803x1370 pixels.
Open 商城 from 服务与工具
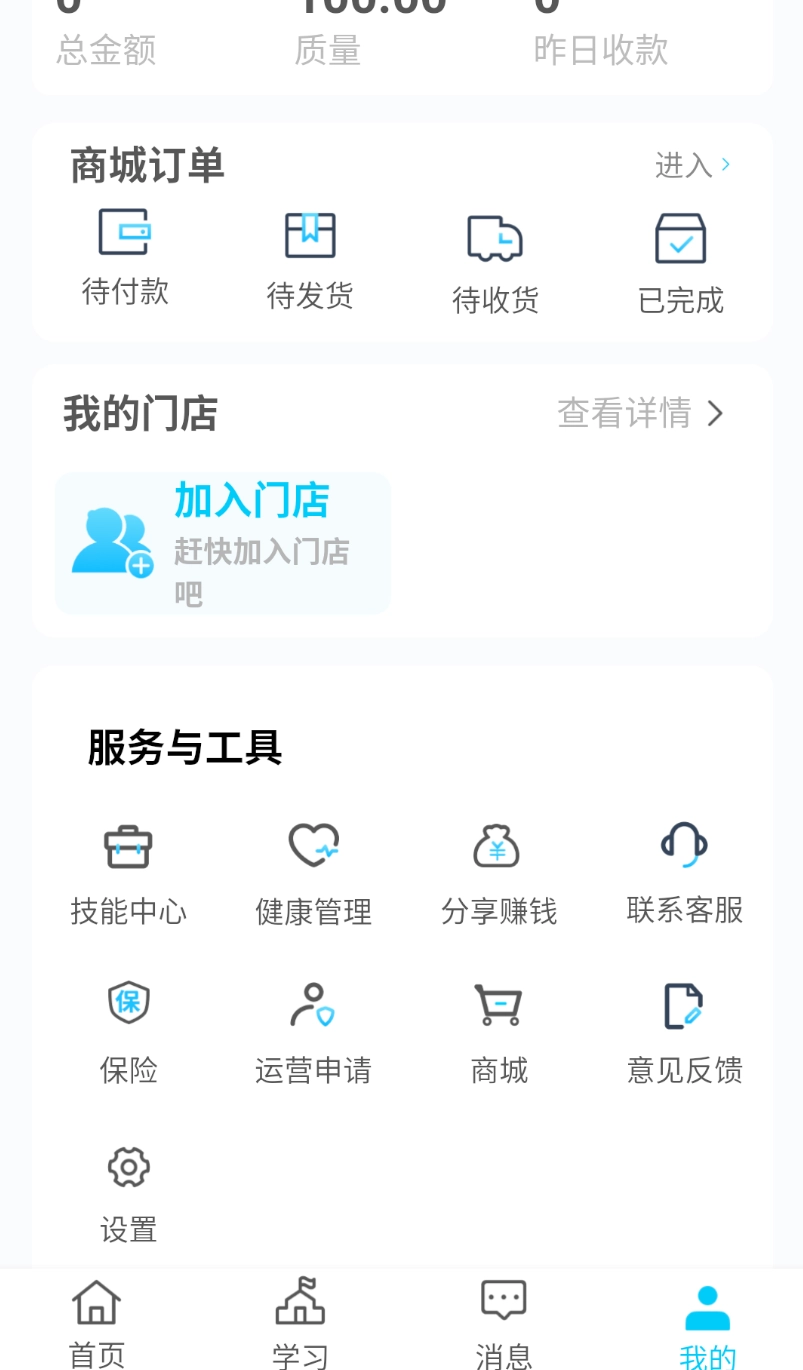tap(498, 1032)
